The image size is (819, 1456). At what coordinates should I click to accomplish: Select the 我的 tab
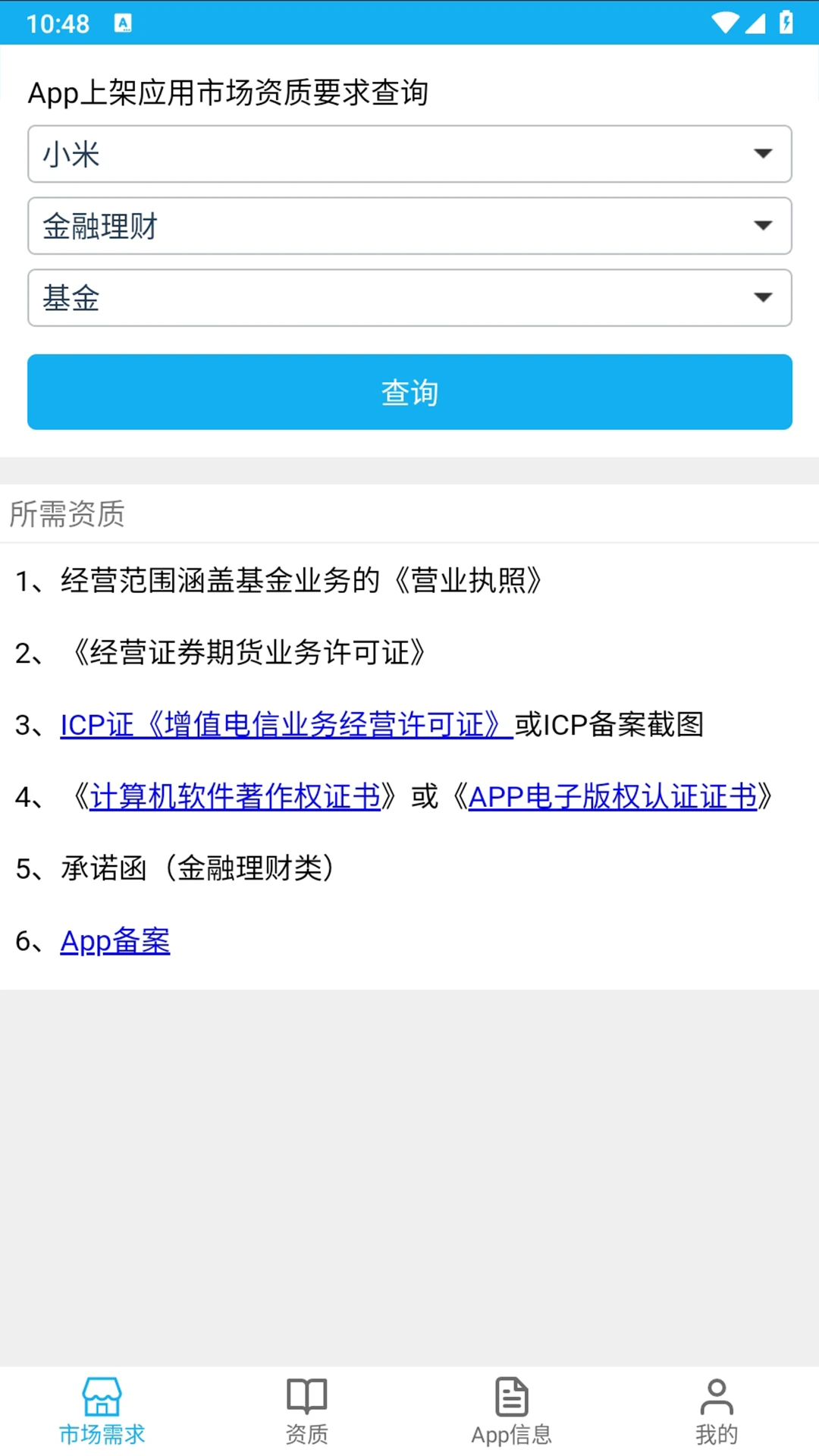[x=716, y=1410]
